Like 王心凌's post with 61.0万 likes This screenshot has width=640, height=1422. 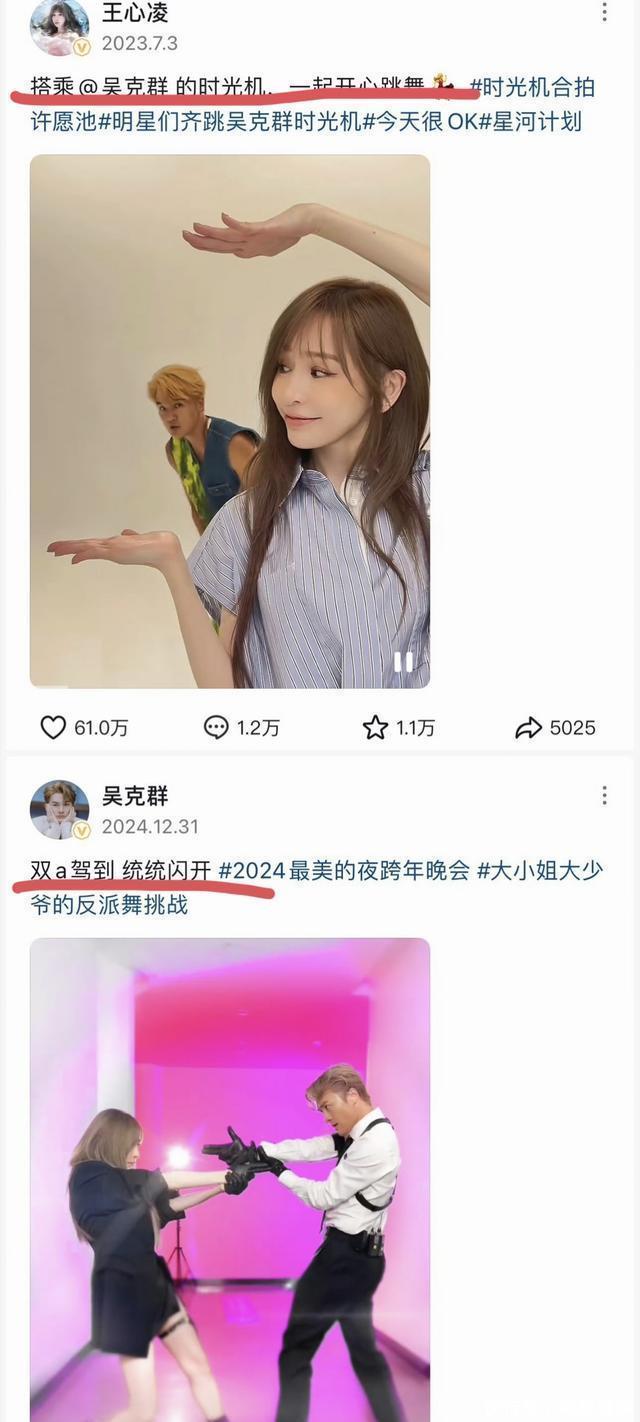tap(53, 728)
